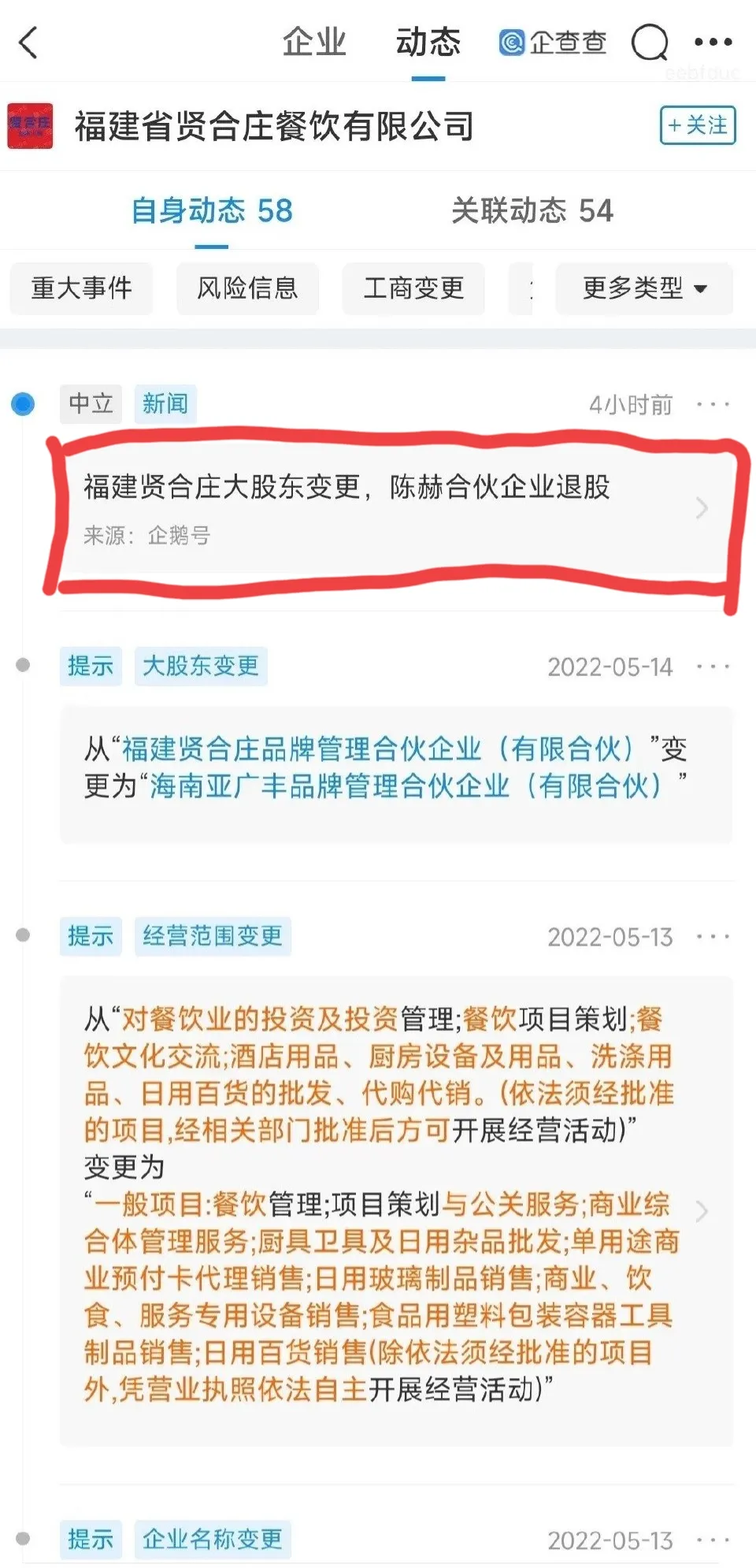Open more options for 企业名称变更 entry
Viewport: 756px width, 1568px height.
point(713,1540)
